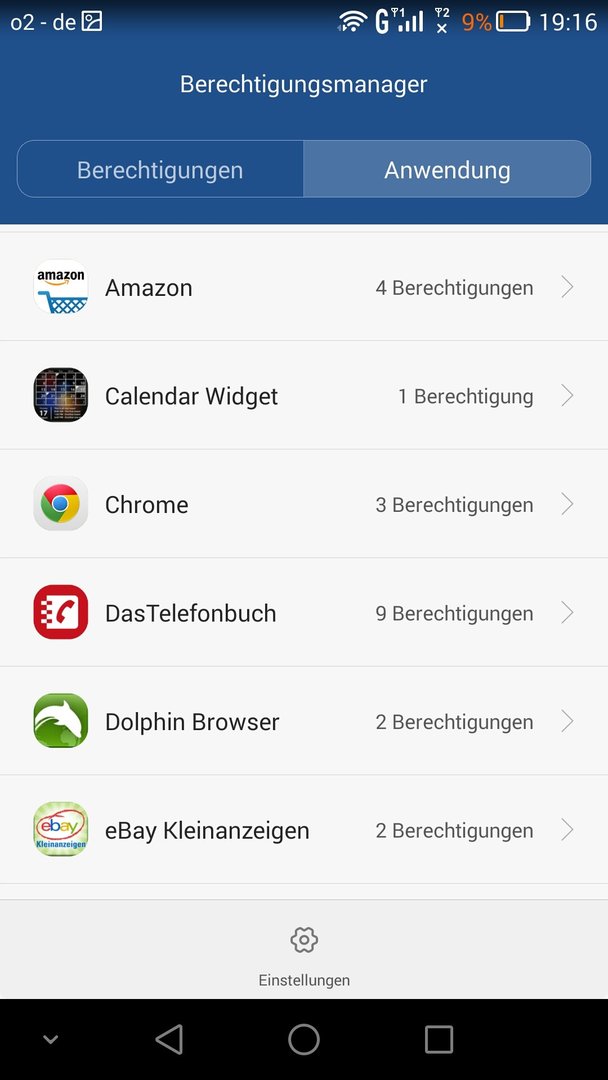The image size is (608, 1080).
Task: Switch to the Berechtigungen tab
Action: [x=160, y=169]
